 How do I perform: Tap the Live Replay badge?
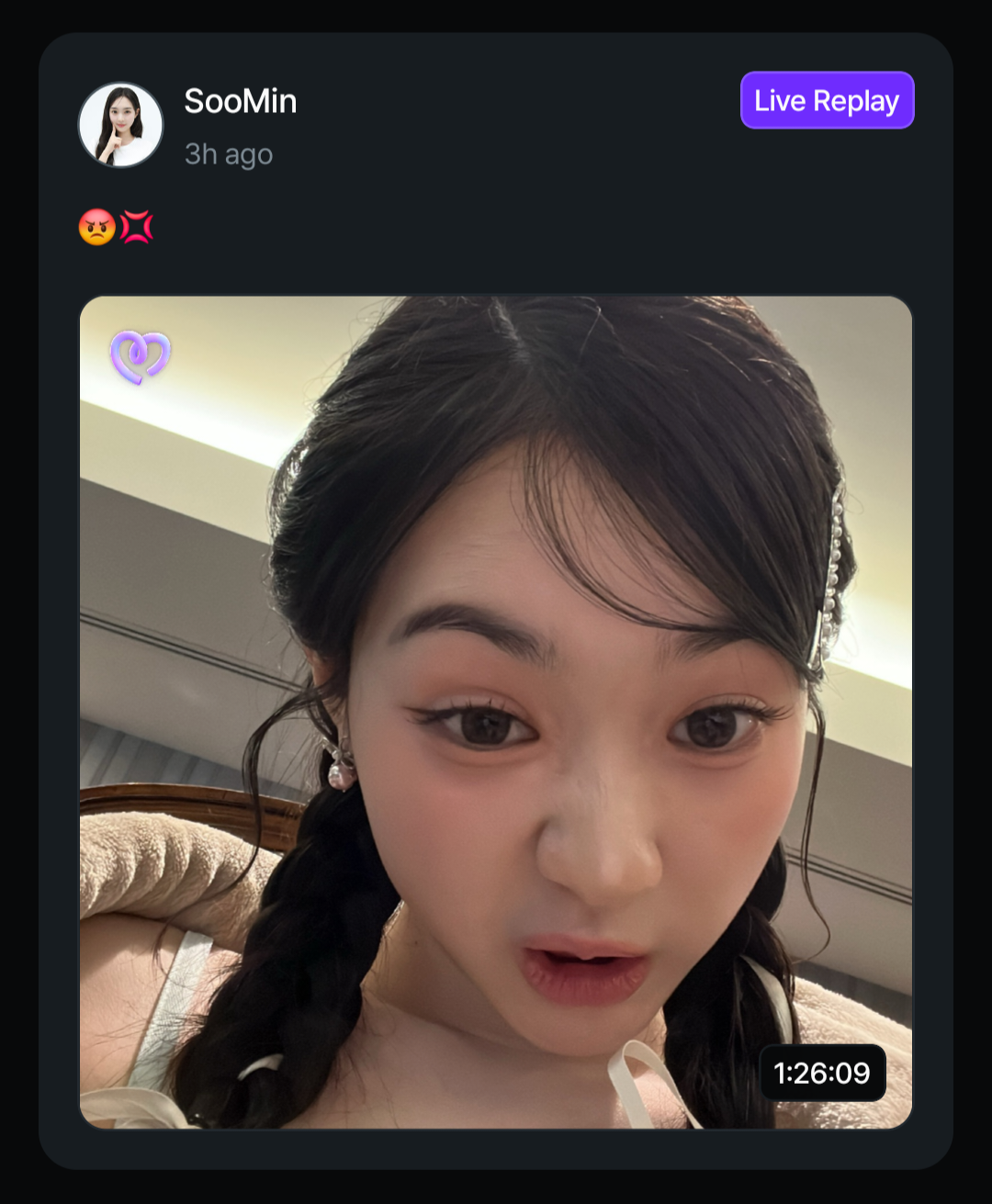pos(827,100)
